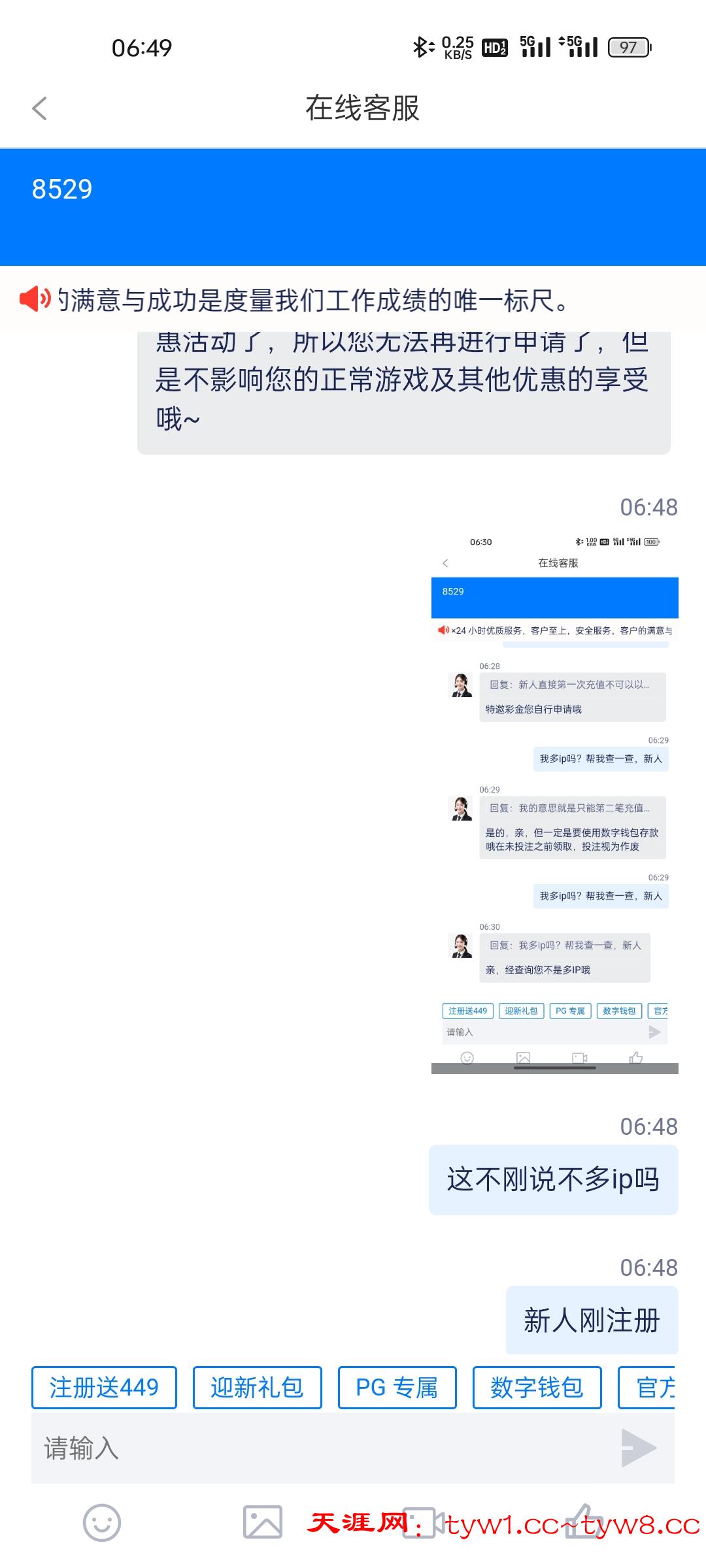Attach a picture from gallery
This screenshot has width=706, height=1568.
[263, 1522]
